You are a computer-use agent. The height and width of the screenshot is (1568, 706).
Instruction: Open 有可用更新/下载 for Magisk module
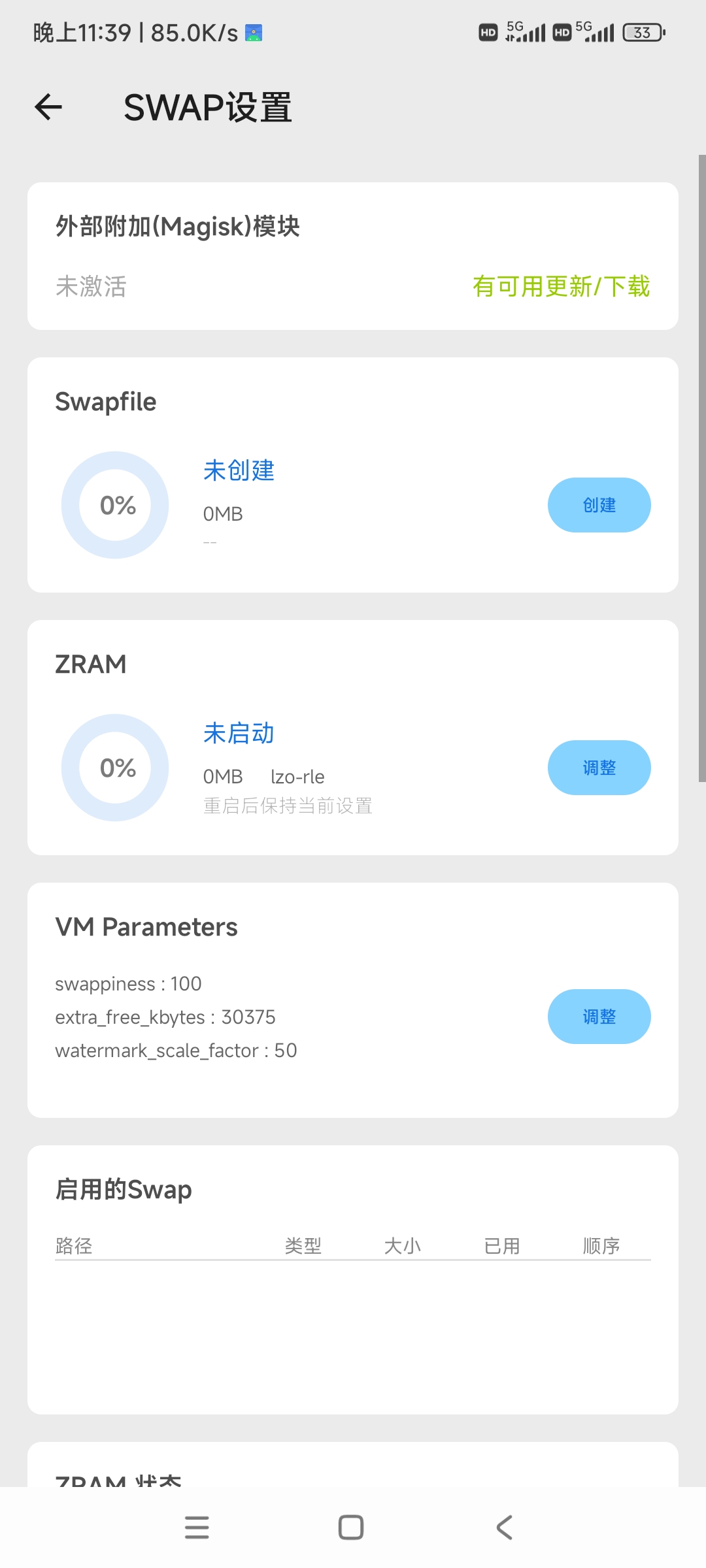561,286
